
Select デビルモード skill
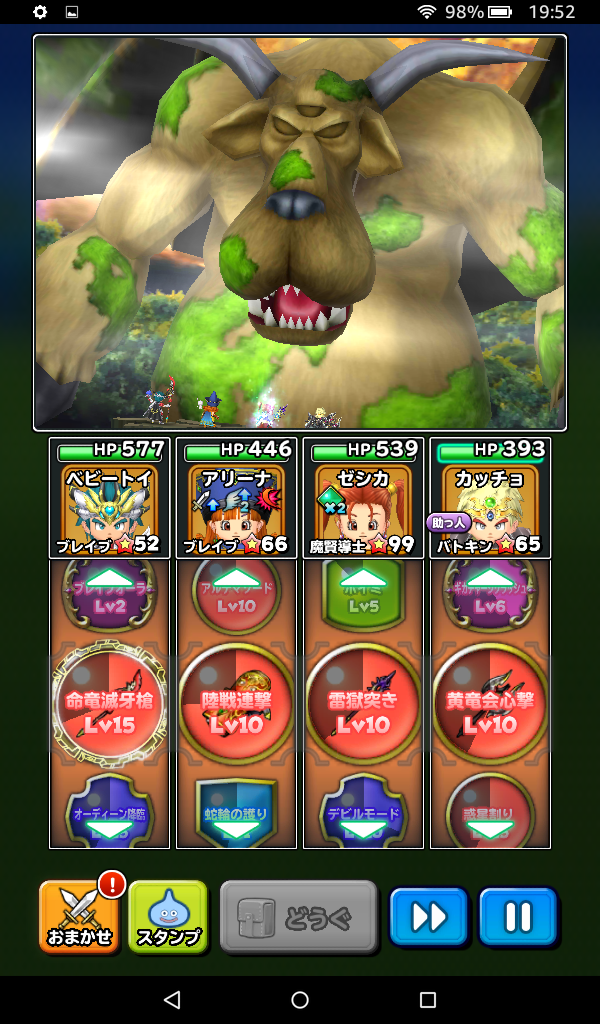(x=363, y=808)
